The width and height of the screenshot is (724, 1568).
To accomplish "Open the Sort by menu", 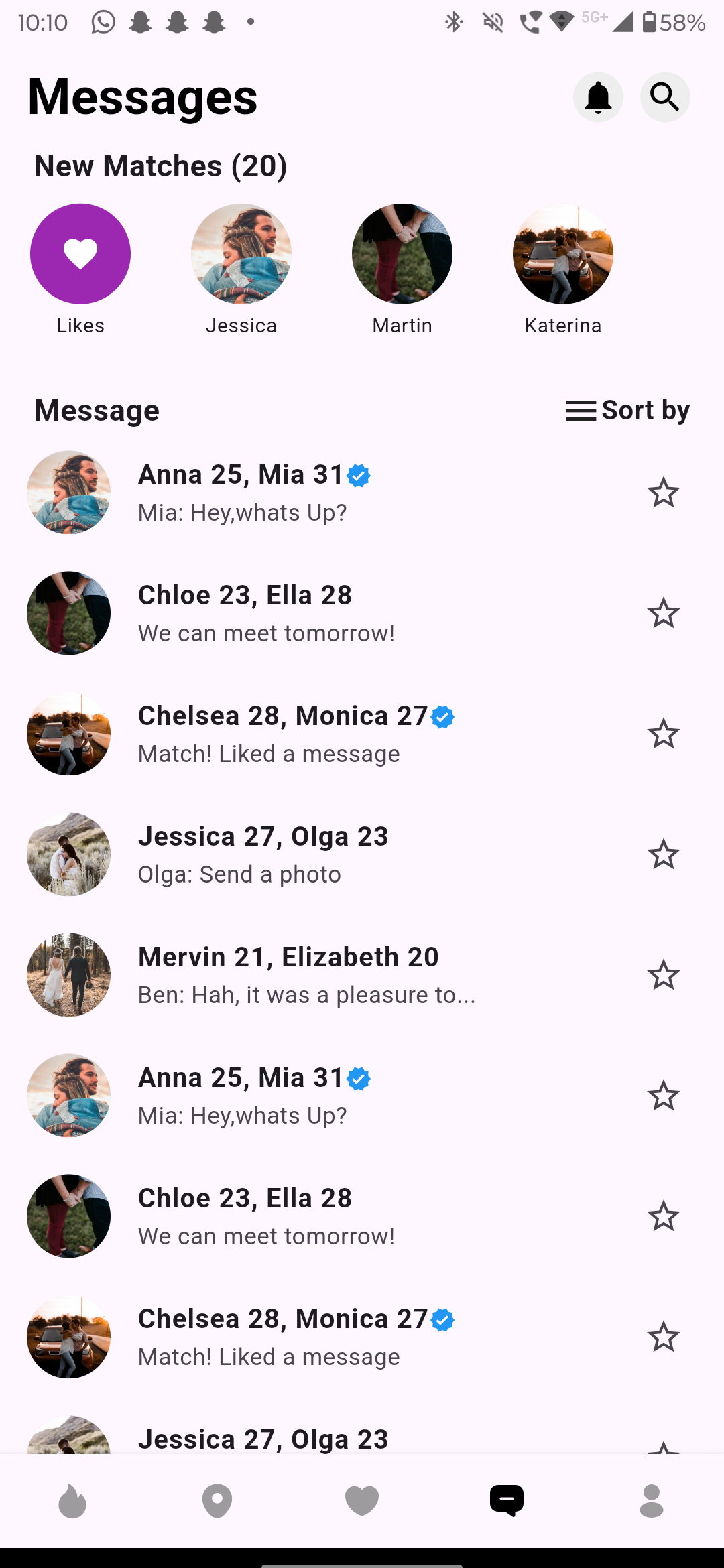I will (x=627, y=410).
